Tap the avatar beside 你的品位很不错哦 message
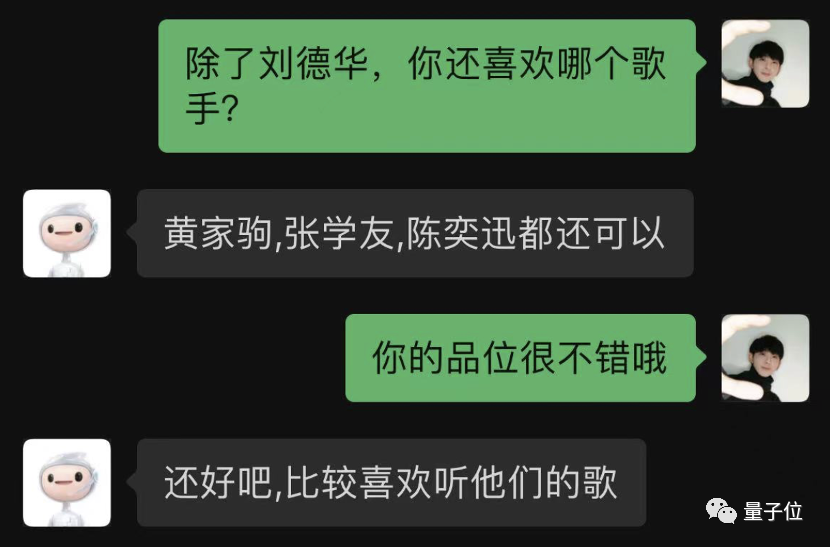The height and width of the screenshot is (548, 830). [x=765, y=358]
